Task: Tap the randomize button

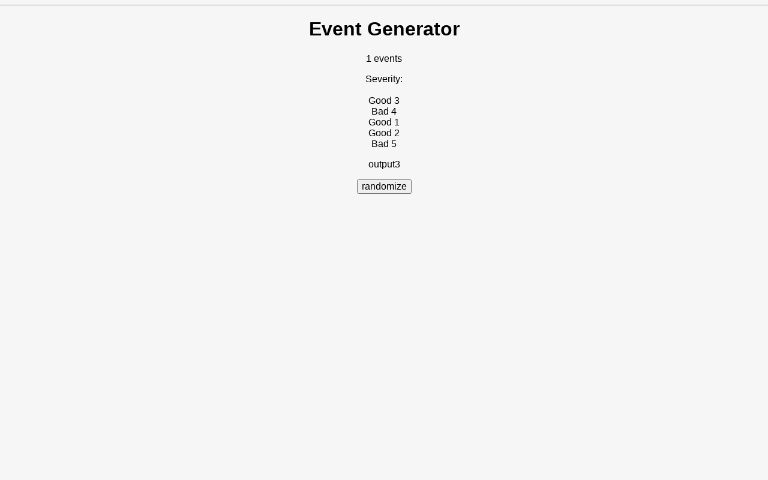Action: pos(384,187)
